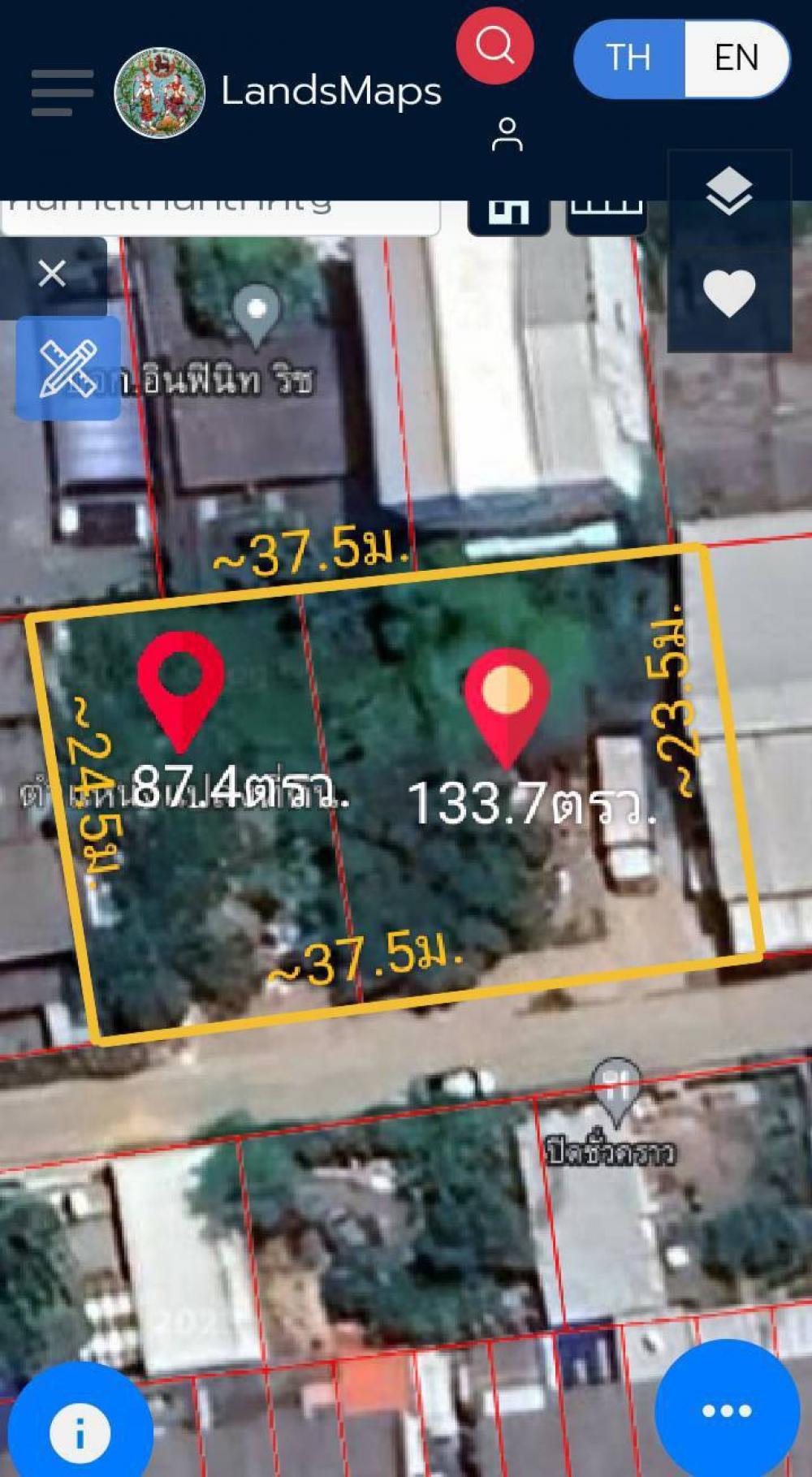Open the hamburger navigation menu
Viewport: 812px width, 1477px height.
coord(62,92)
